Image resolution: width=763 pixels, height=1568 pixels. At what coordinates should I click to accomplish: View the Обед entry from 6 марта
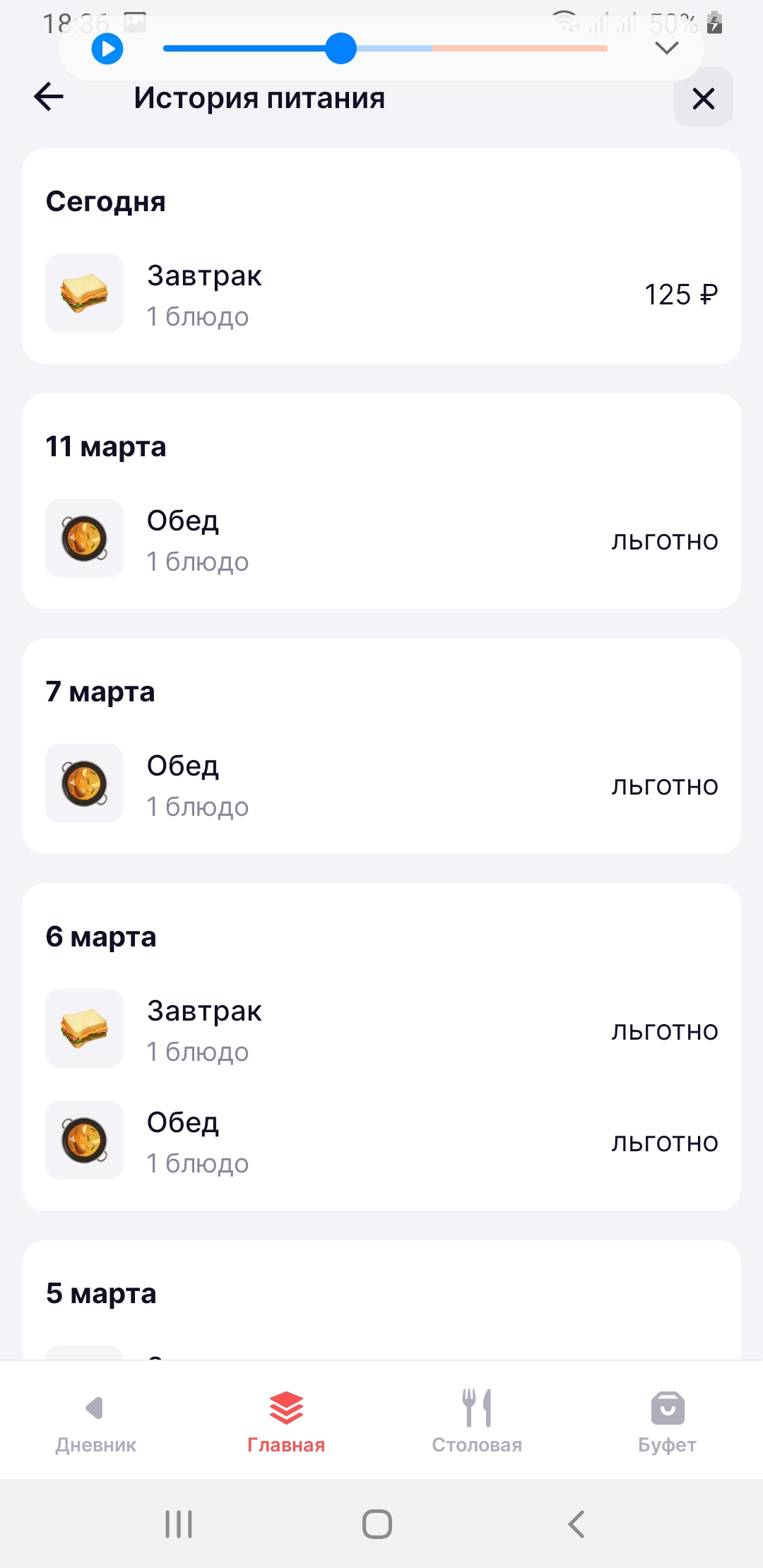tap(381, 1141)
